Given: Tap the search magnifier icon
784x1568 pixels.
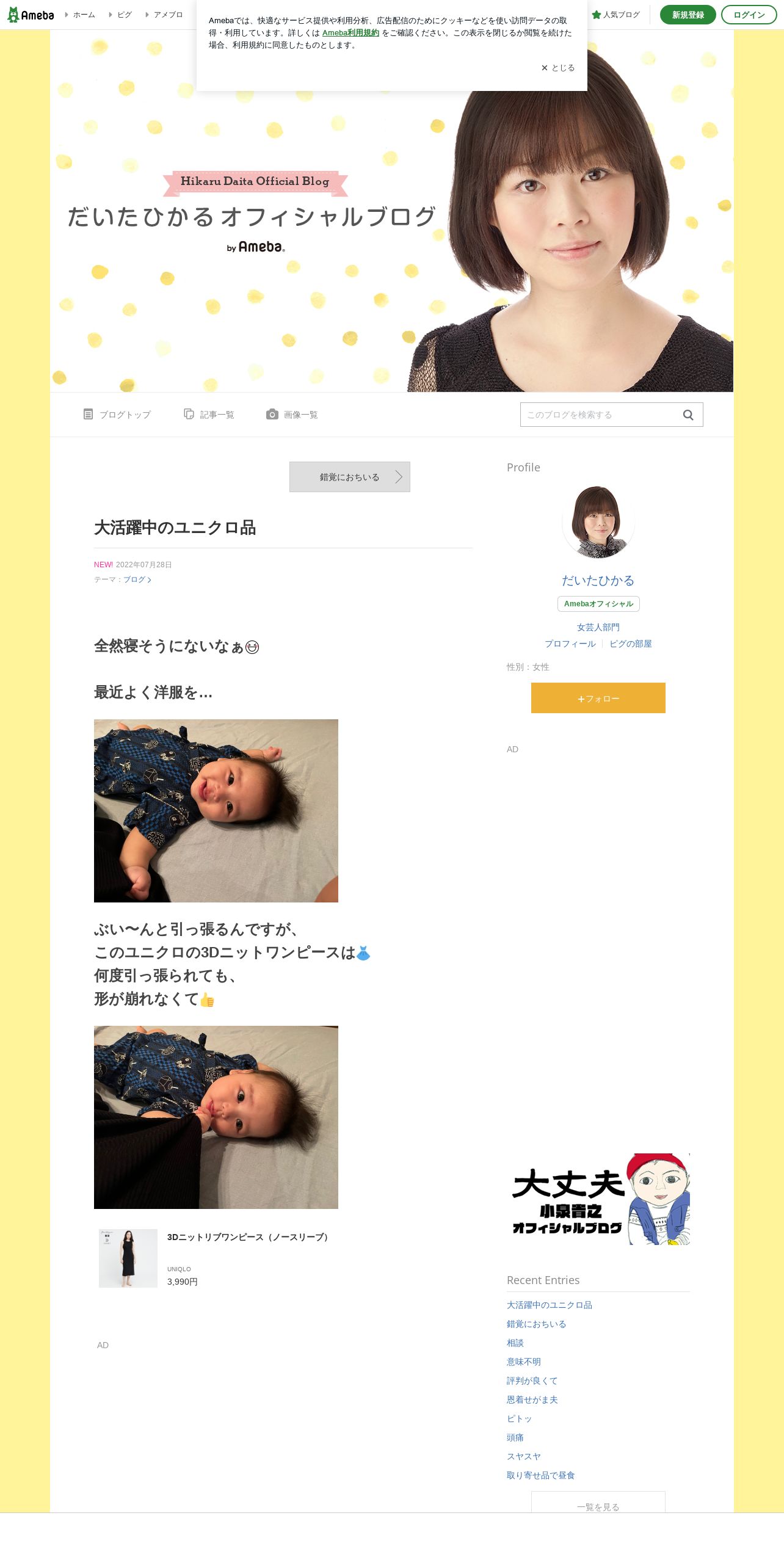Looking at the screenshot, I should click(688, 415).
